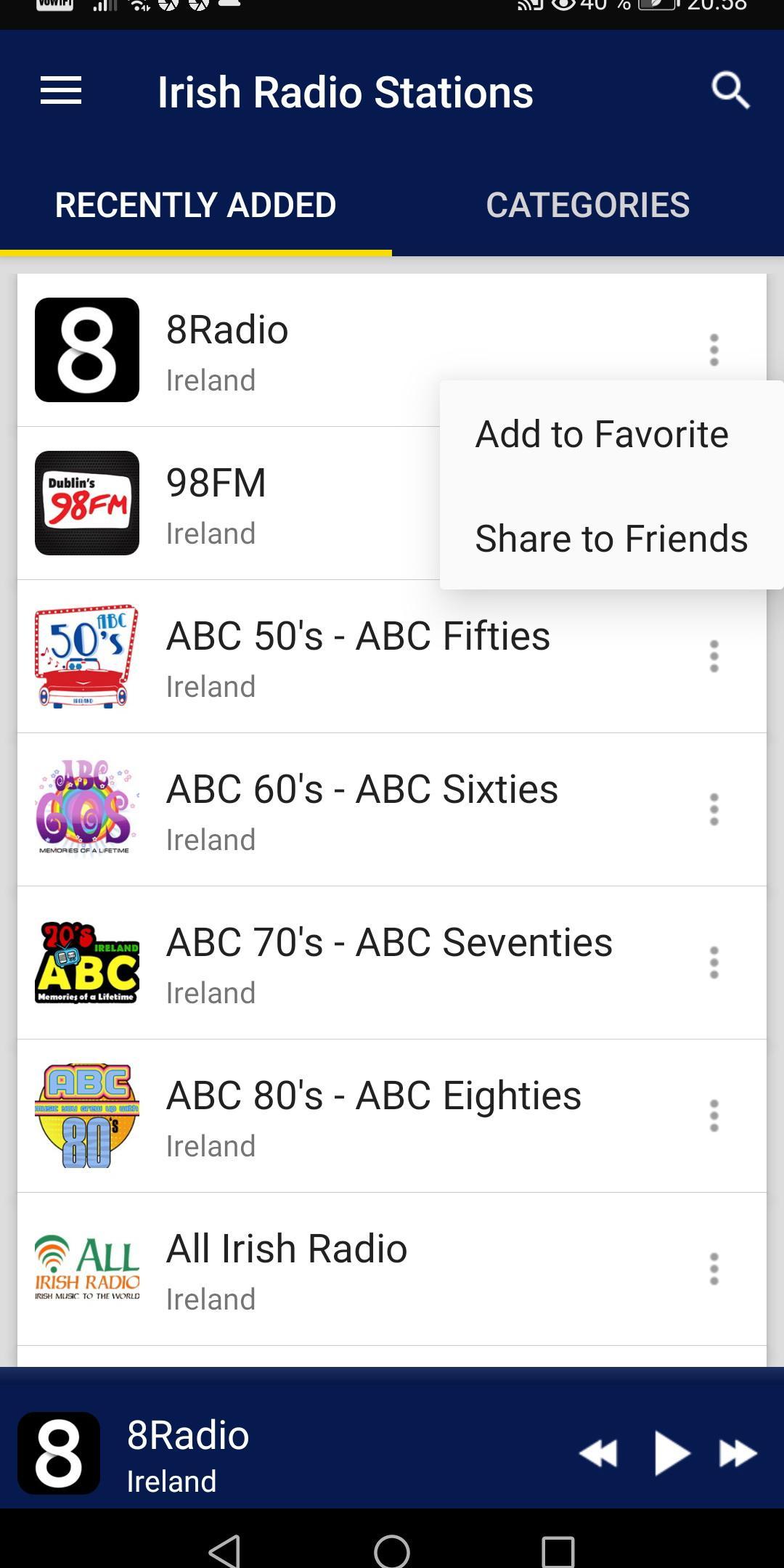Image resolution: width=784 pixels, height=1568 pixels.
Task: Skip to the next station
Action: pyautogui.click(x=738, y=1453)
